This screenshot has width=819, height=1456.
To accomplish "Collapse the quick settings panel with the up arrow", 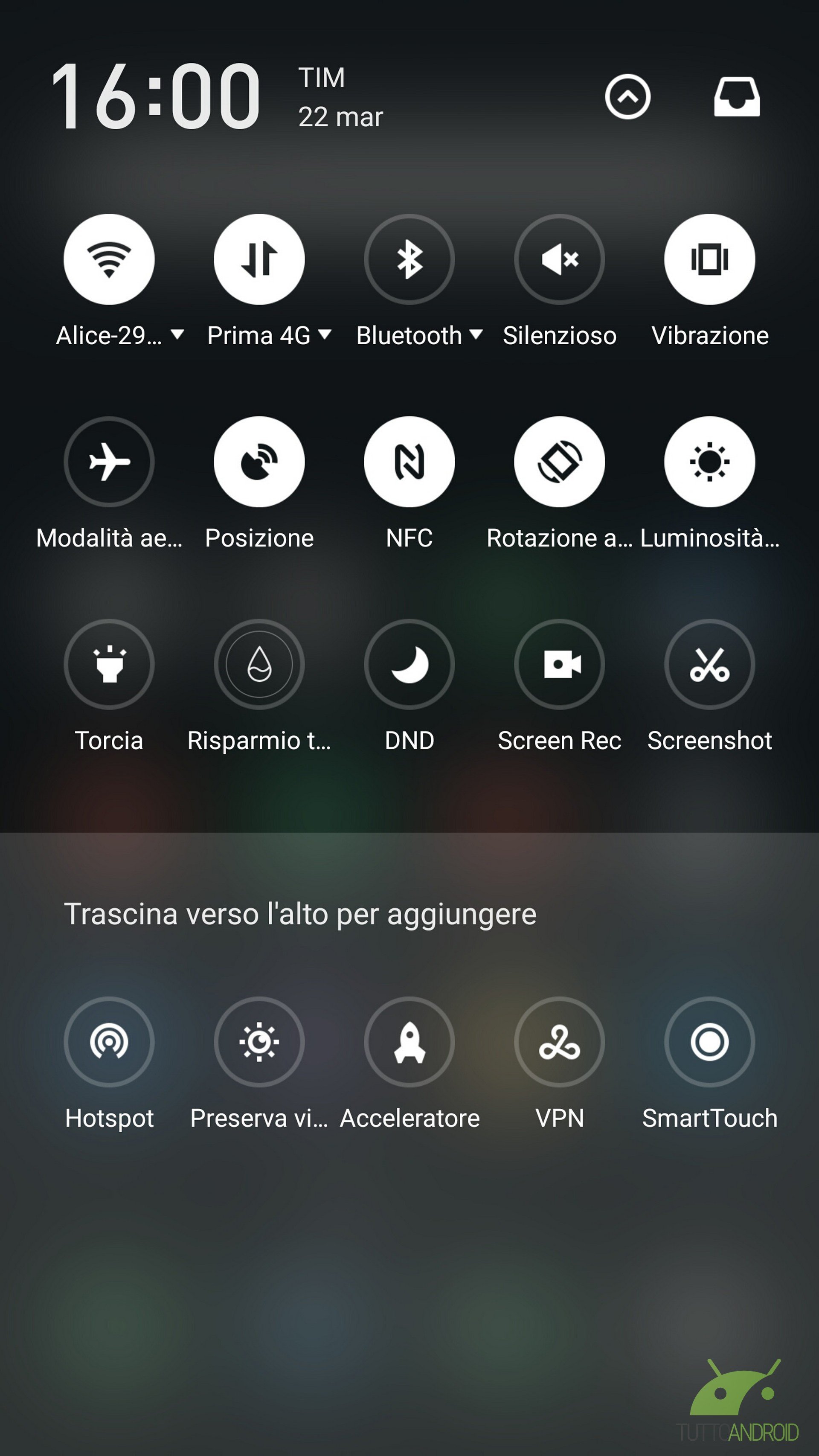I will (627, 97).
